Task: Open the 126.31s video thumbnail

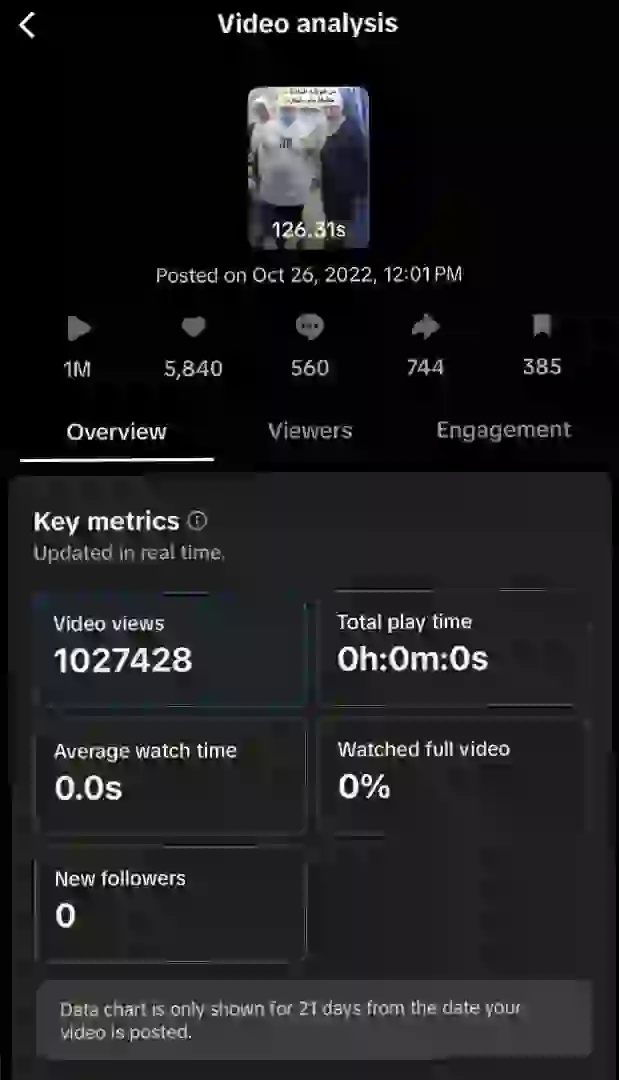Action: pos(308,167)
